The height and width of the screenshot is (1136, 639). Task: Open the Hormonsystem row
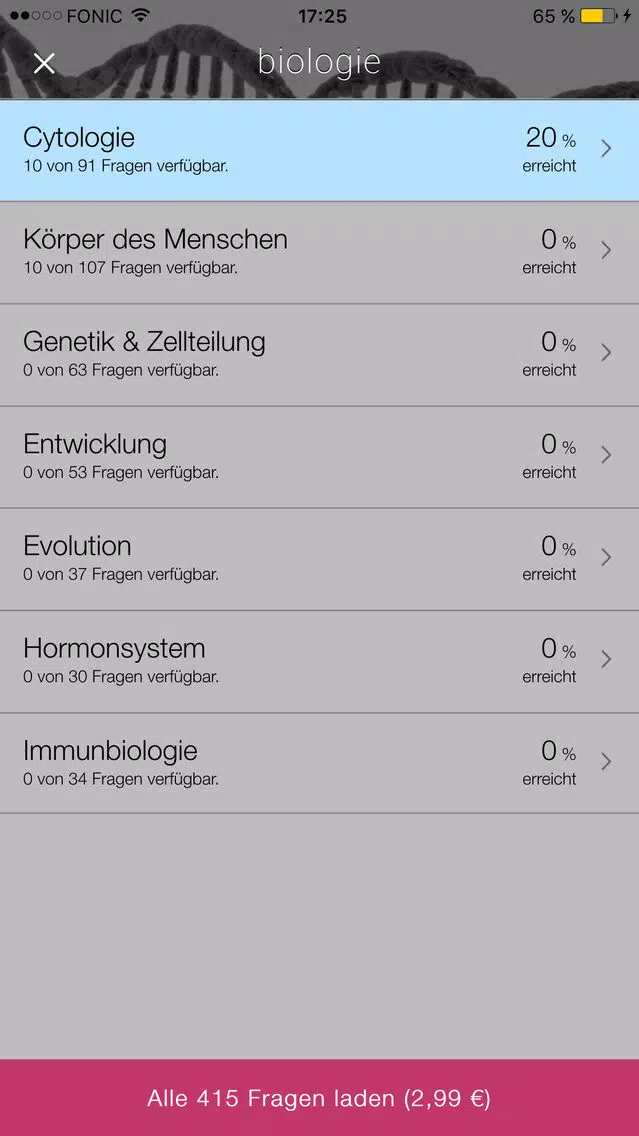coord(320,661)
